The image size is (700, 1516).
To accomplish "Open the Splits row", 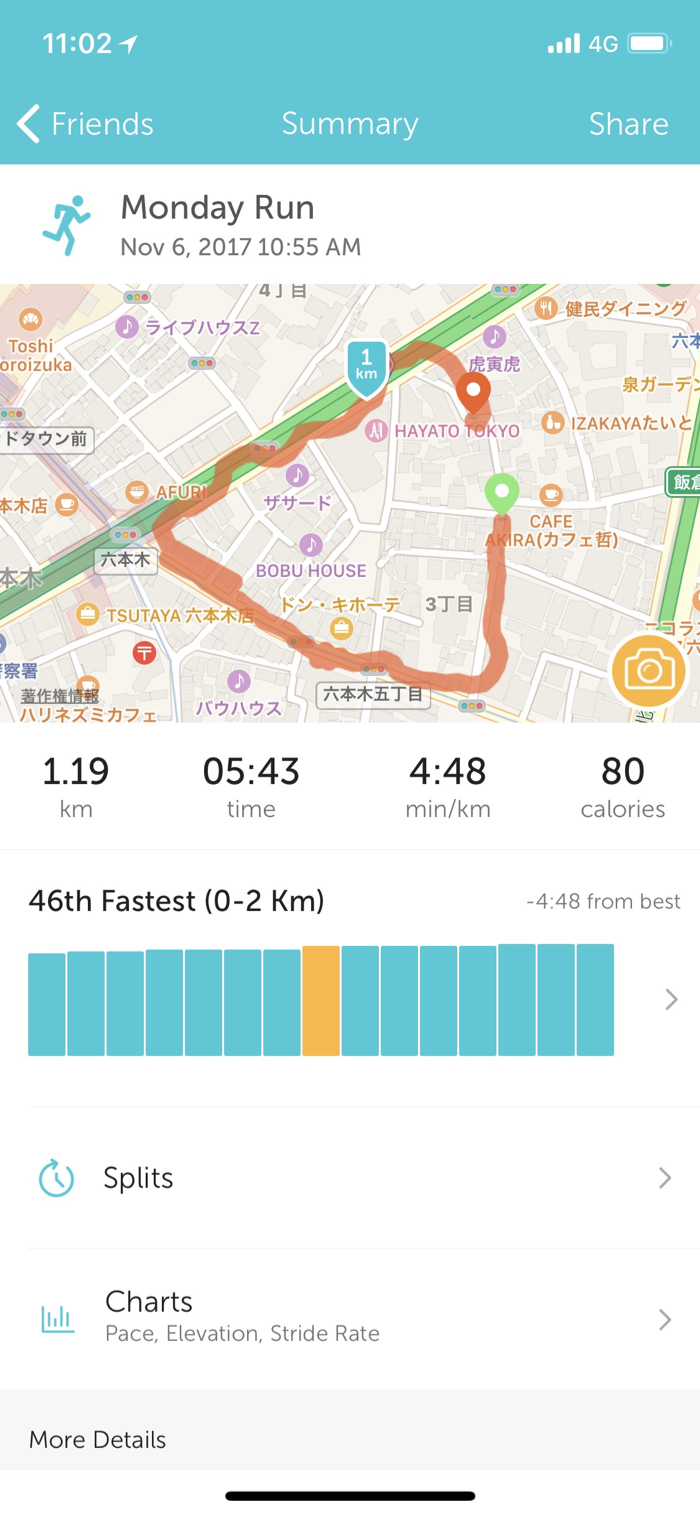I will pos(350,1178).
